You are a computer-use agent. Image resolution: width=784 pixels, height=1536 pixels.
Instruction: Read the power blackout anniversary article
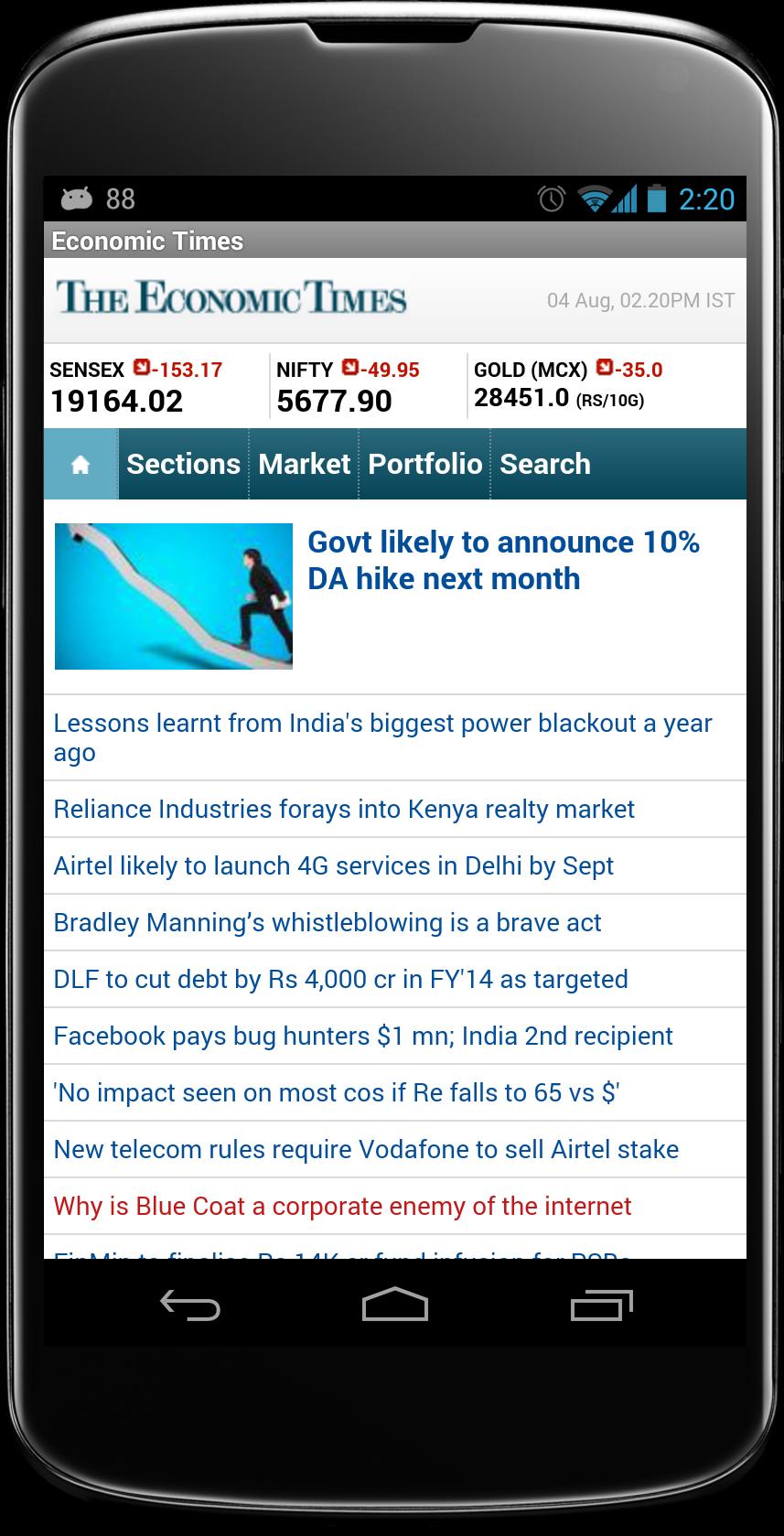(382, 737)
